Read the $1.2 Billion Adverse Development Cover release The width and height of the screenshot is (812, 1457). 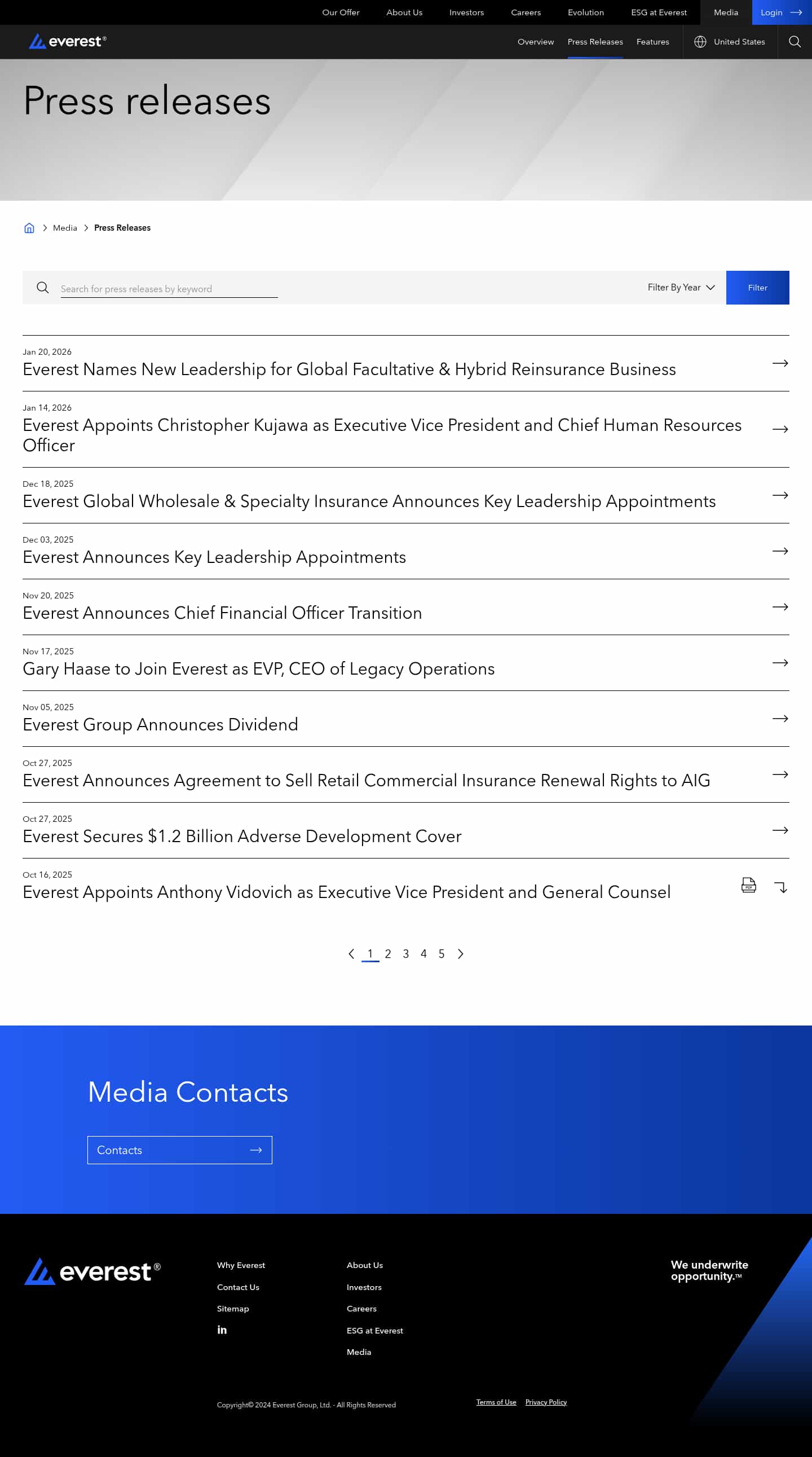242,836
